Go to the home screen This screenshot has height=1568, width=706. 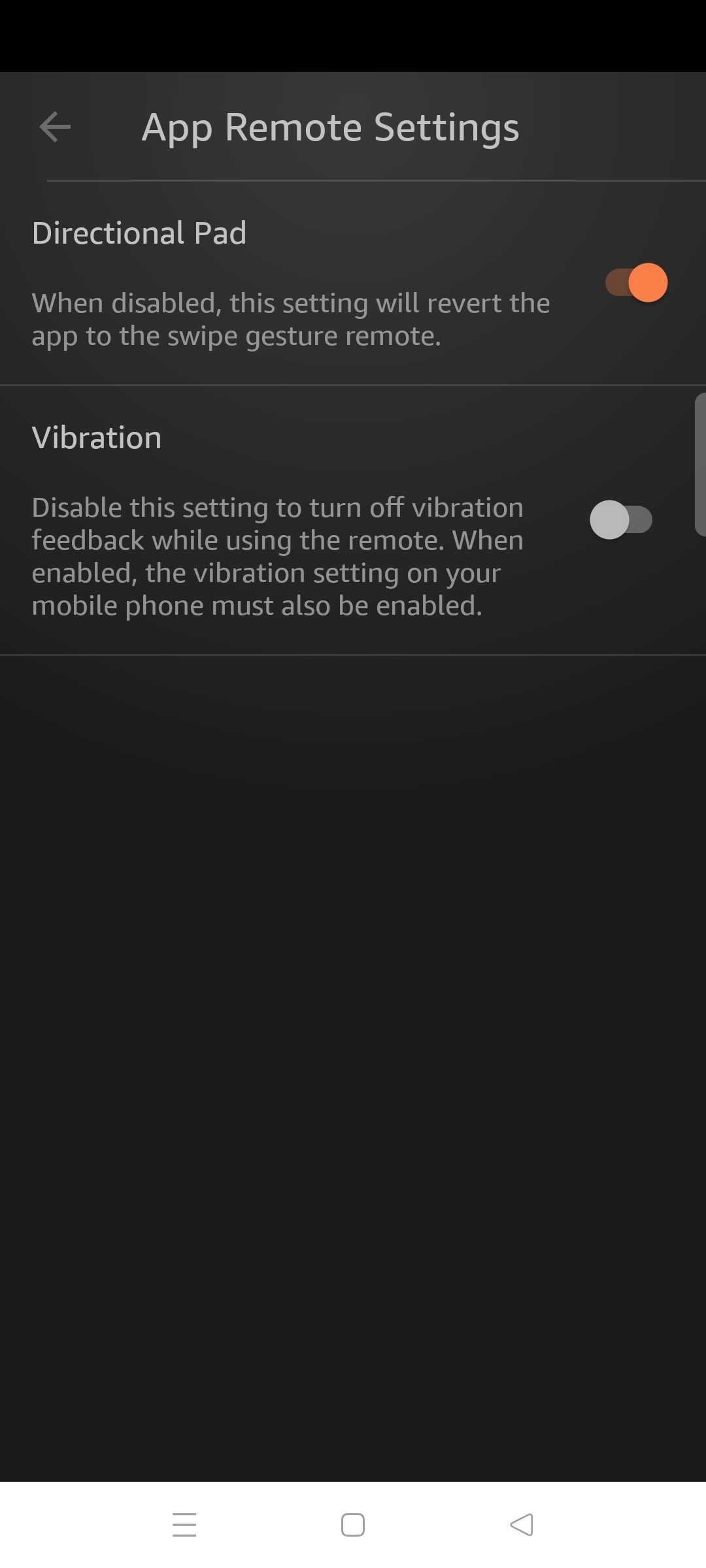coord(353,1525)
